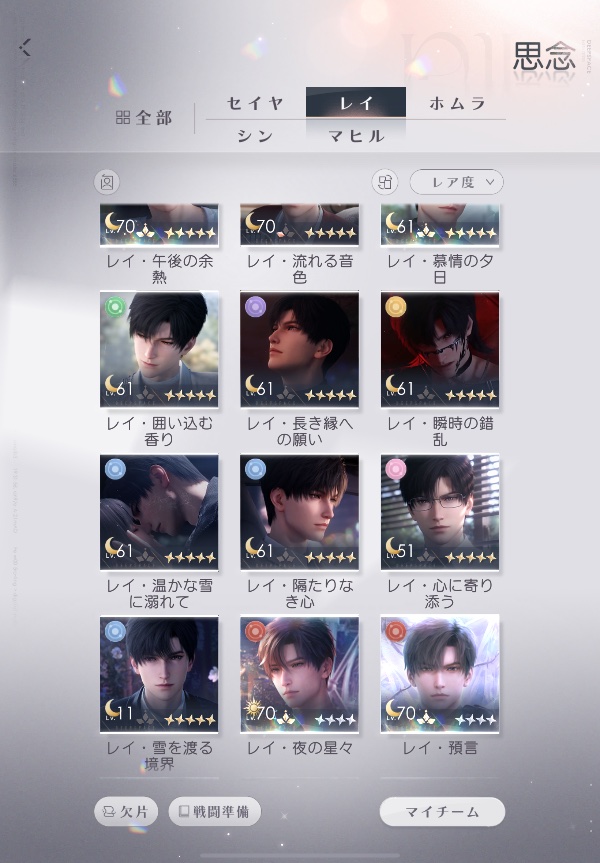Open card レイ・温かな雪に溺れて

point(160,512)
